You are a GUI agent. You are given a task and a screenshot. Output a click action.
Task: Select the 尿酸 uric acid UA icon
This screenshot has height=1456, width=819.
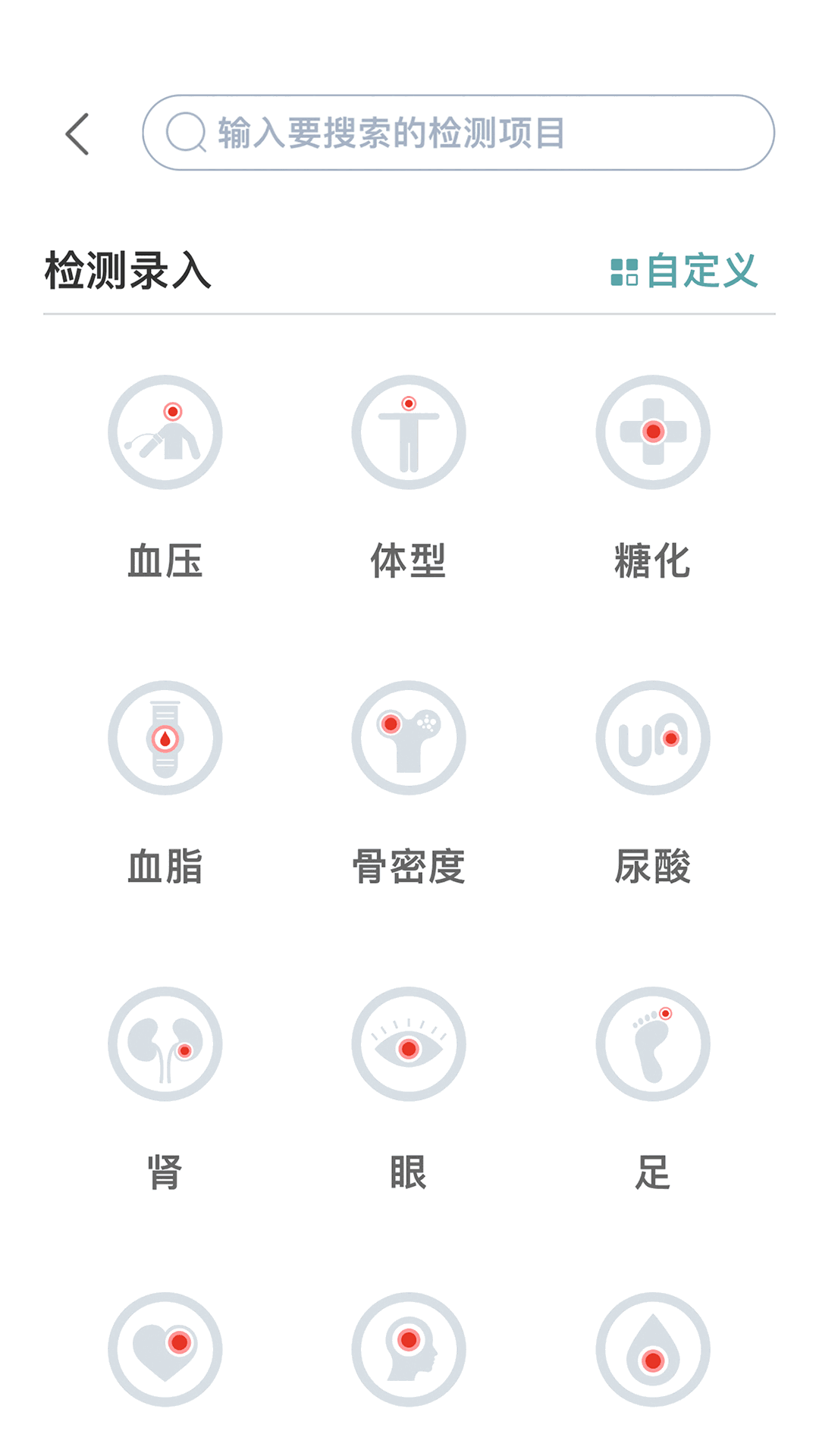click(x=654, y=739)
